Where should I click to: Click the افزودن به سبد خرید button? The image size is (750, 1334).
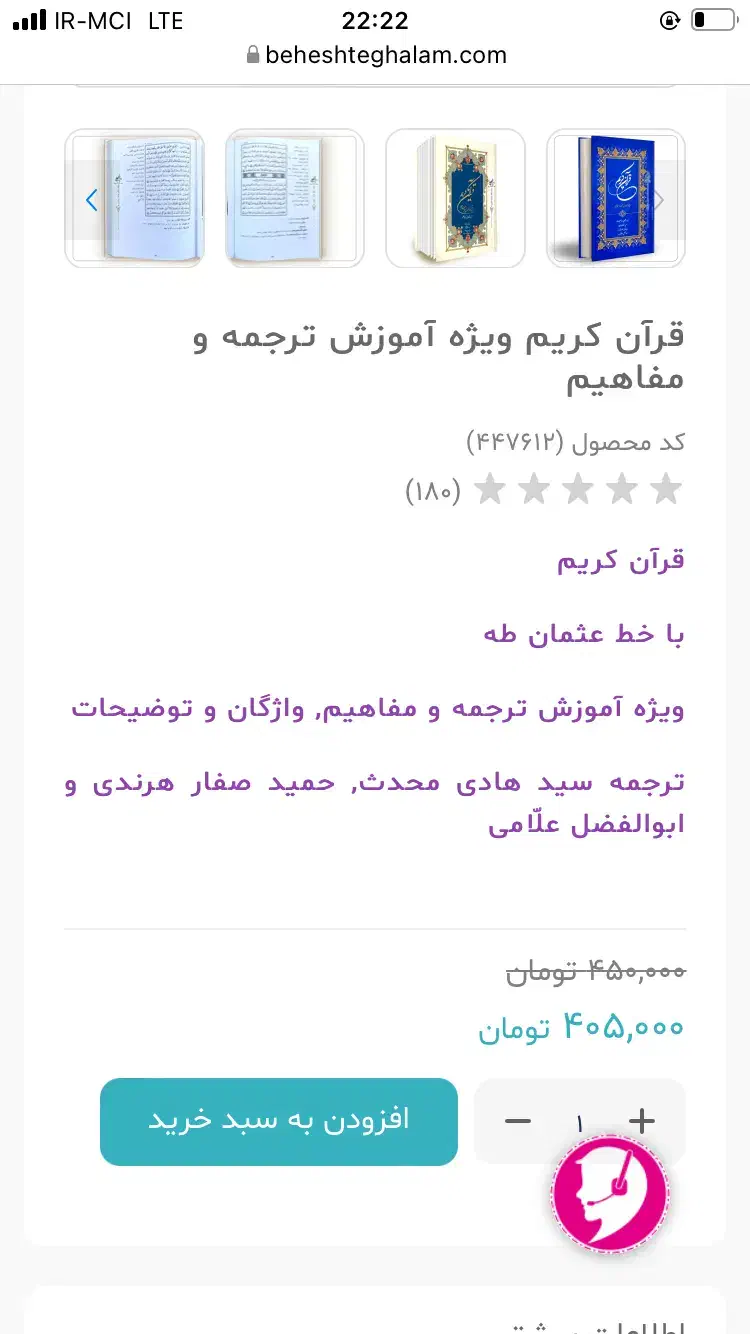278,1120
